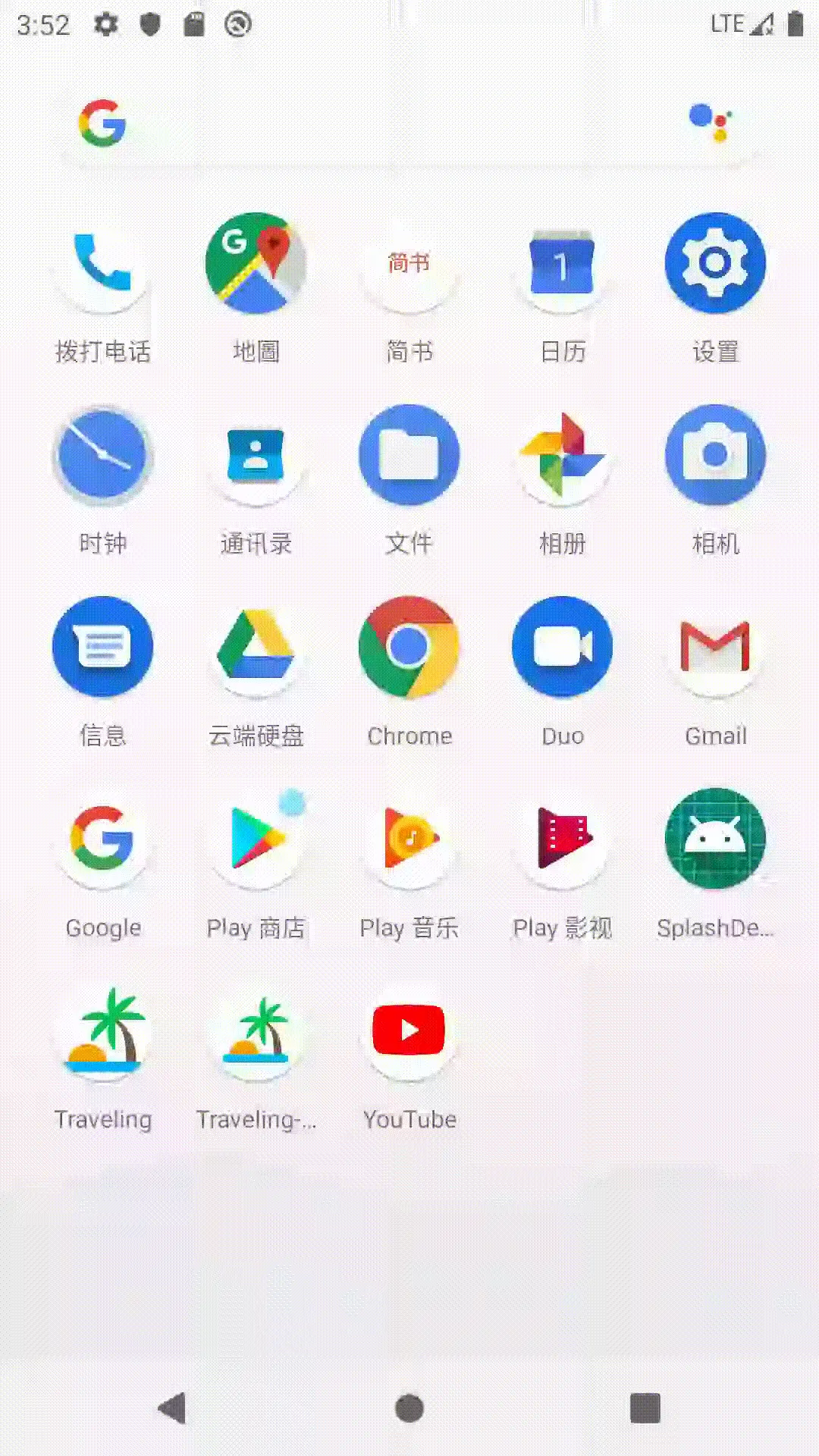
Task: Open the 时钟 clock app
Action: click(103, 456)
